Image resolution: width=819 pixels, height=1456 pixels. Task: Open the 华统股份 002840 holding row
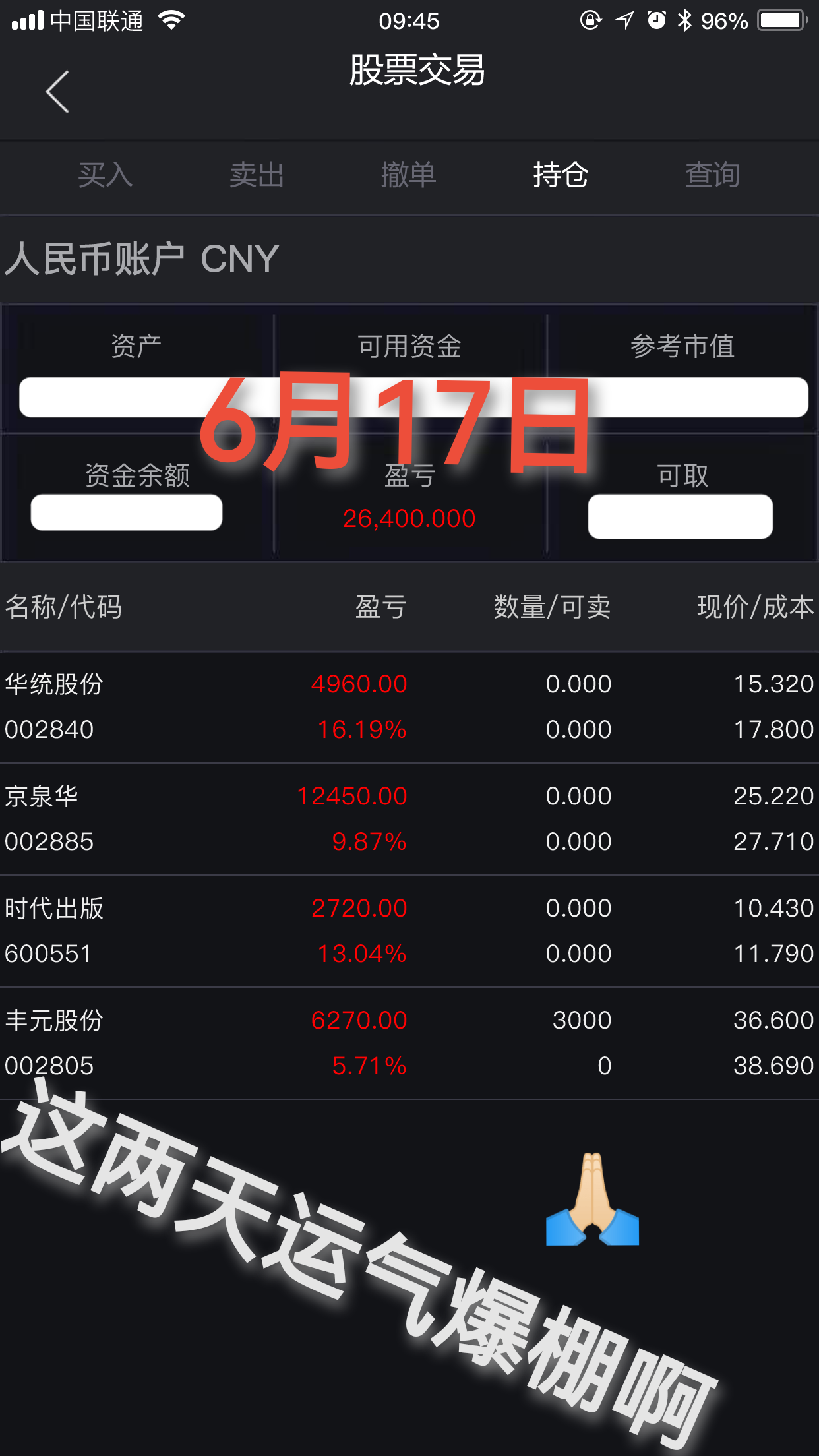coord(409,708)
